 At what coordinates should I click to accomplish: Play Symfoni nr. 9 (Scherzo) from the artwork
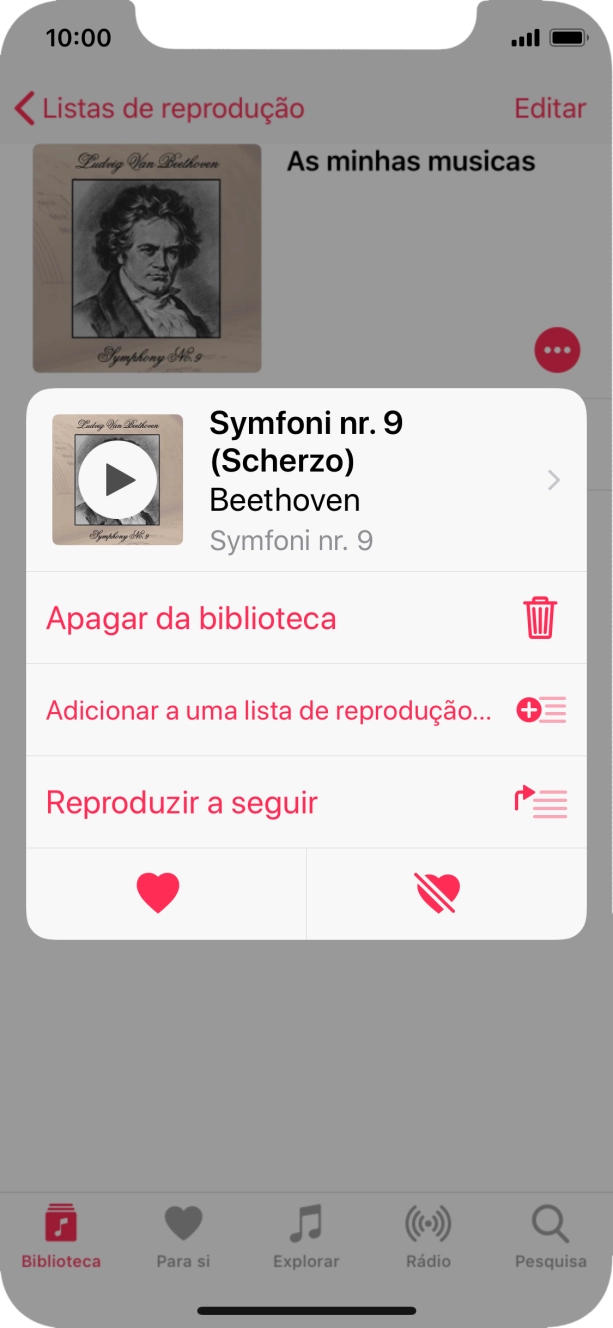[118, 480]
